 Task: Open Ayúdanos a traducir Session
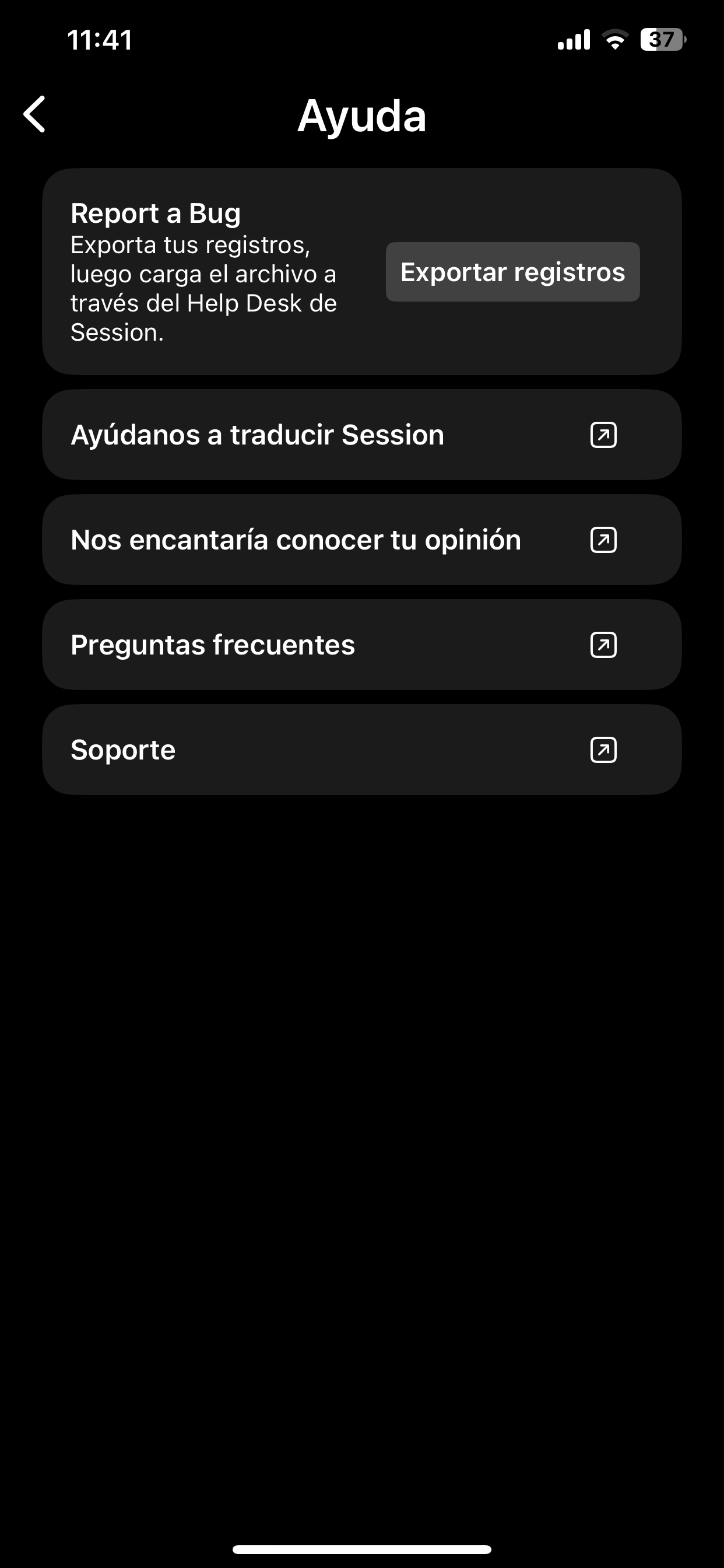pos(361,435)
